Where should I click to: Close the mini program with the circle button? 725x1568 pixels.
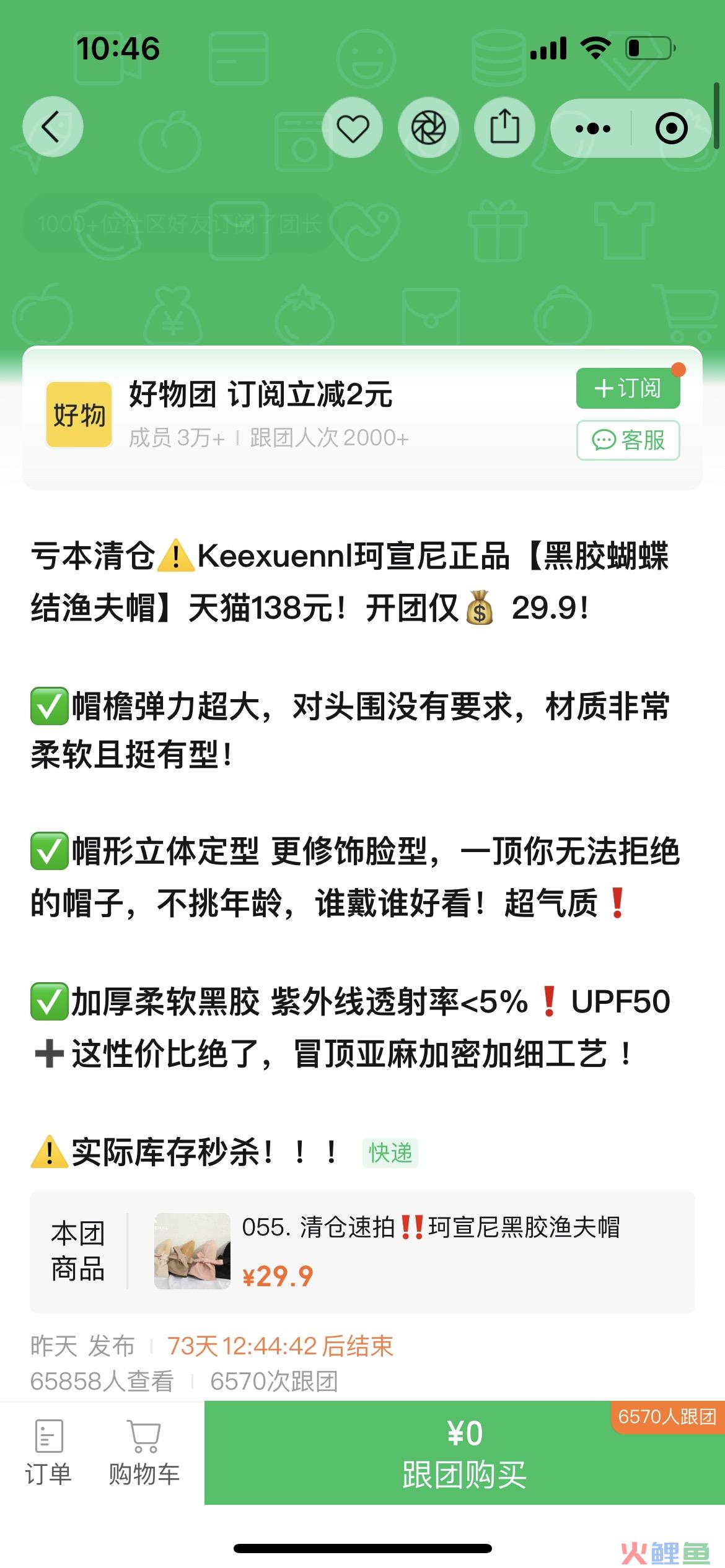tap(671, 129)
